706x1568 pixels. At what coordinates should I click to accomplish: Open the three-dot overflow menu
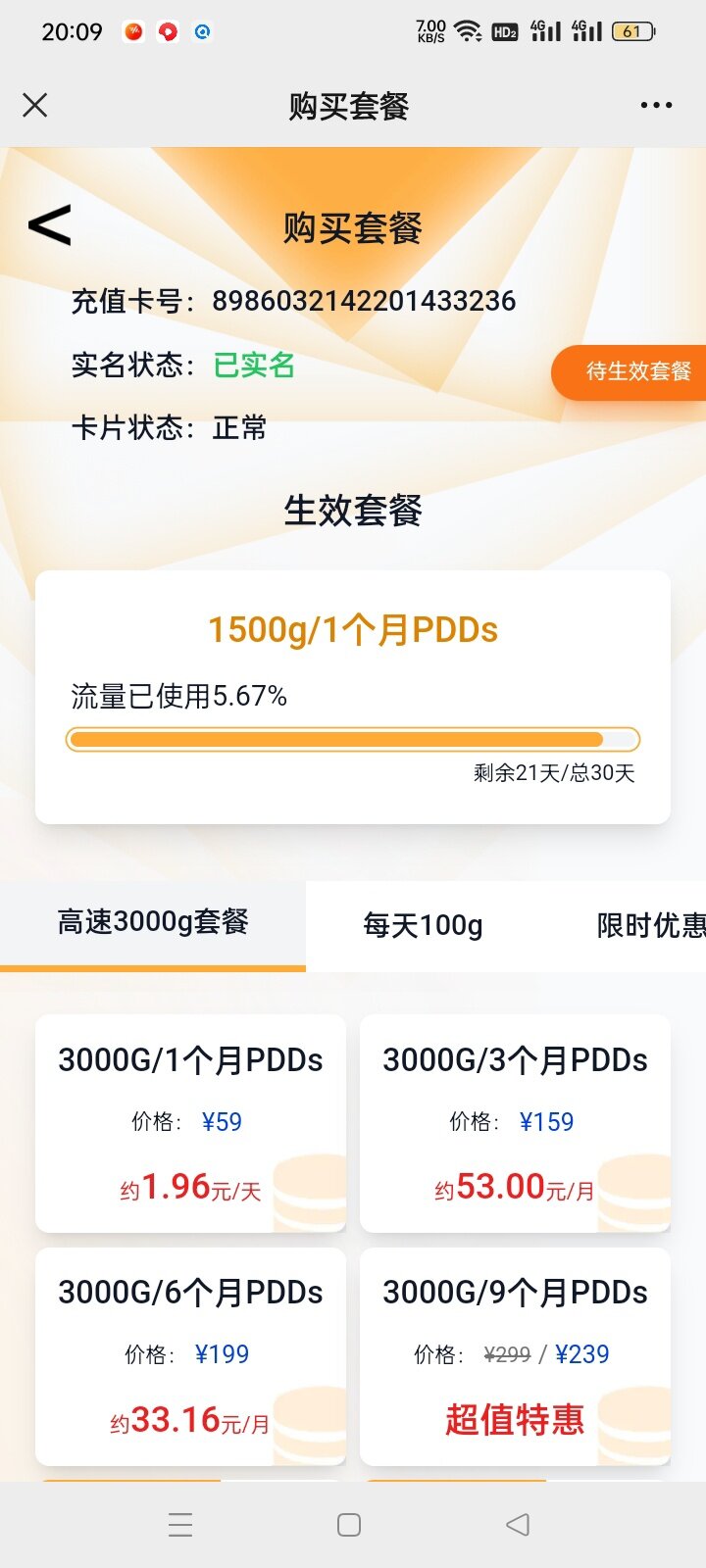coord(656,105)
